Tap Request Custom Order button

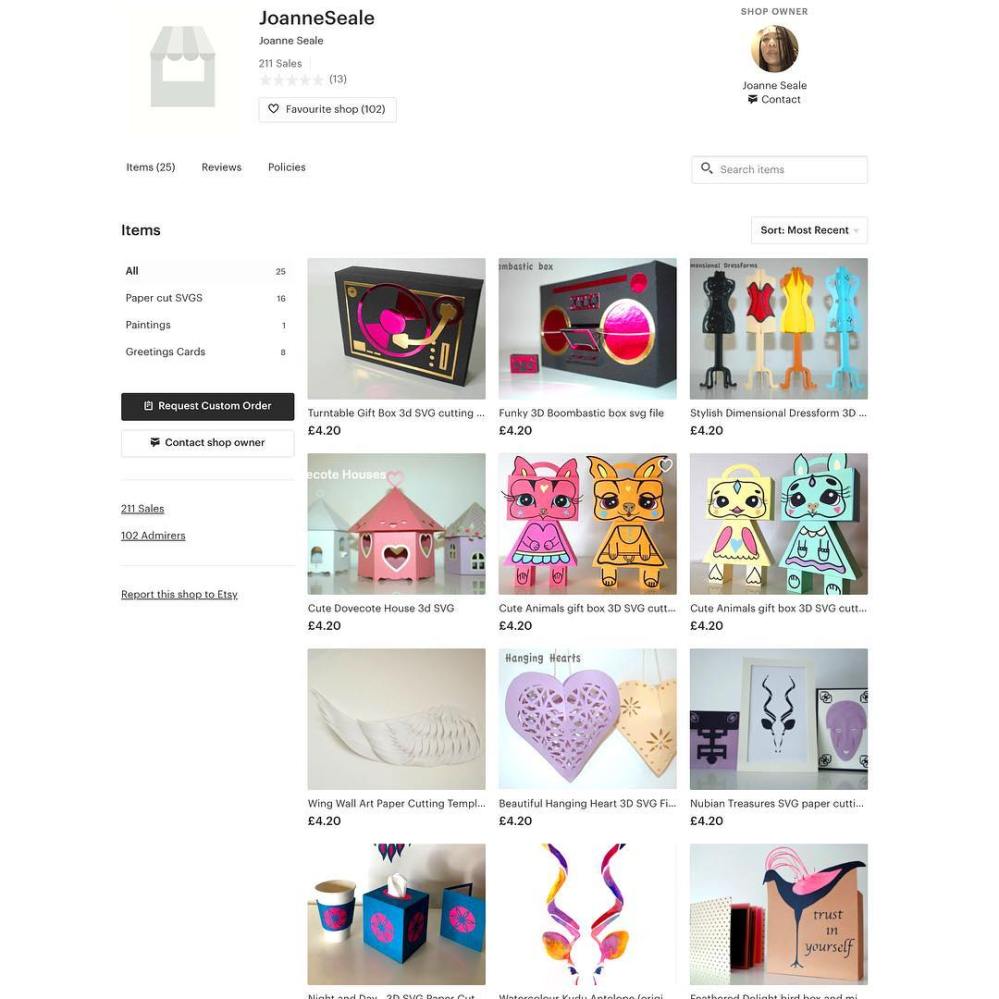click(x=207, y=406)
